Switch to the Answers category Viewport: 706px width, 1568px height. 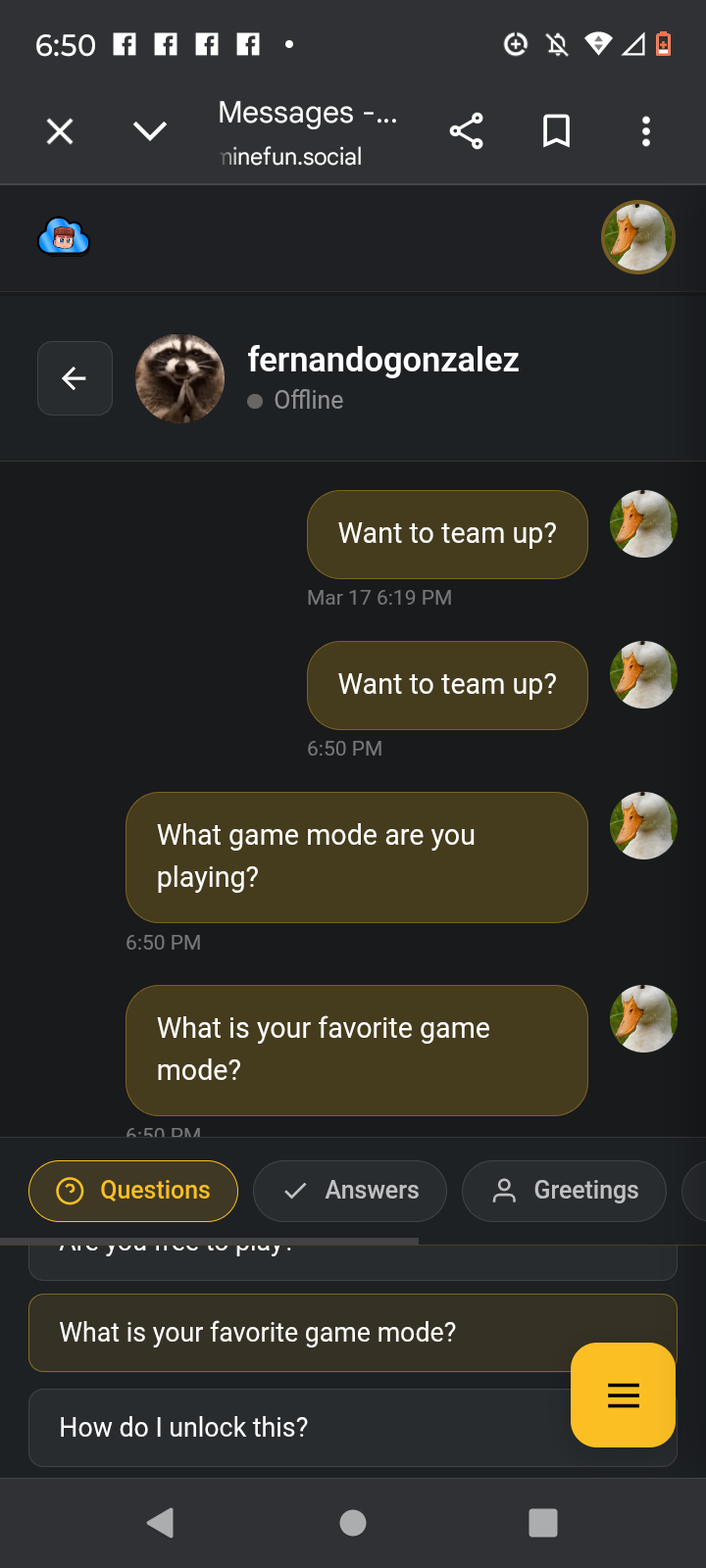click(x=350, y=1191)
